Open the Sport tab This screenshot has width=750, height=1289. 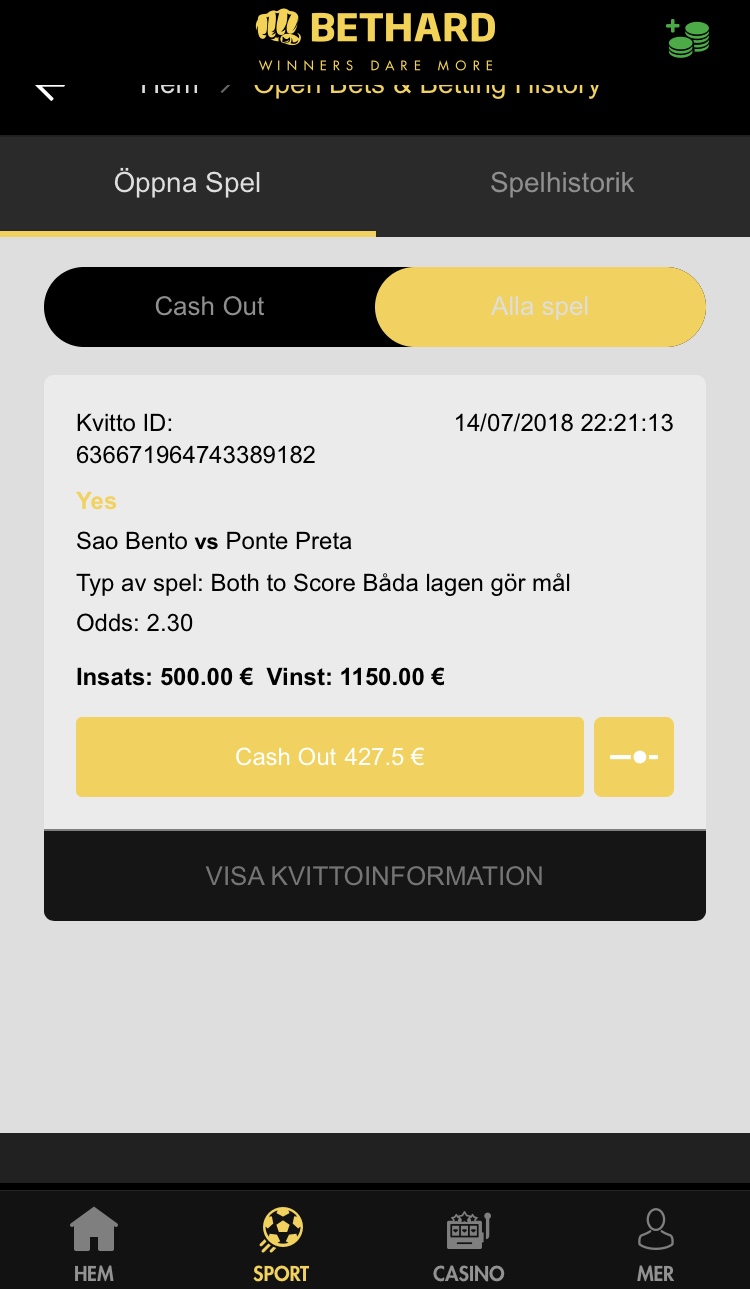(x=281, y=1245)
